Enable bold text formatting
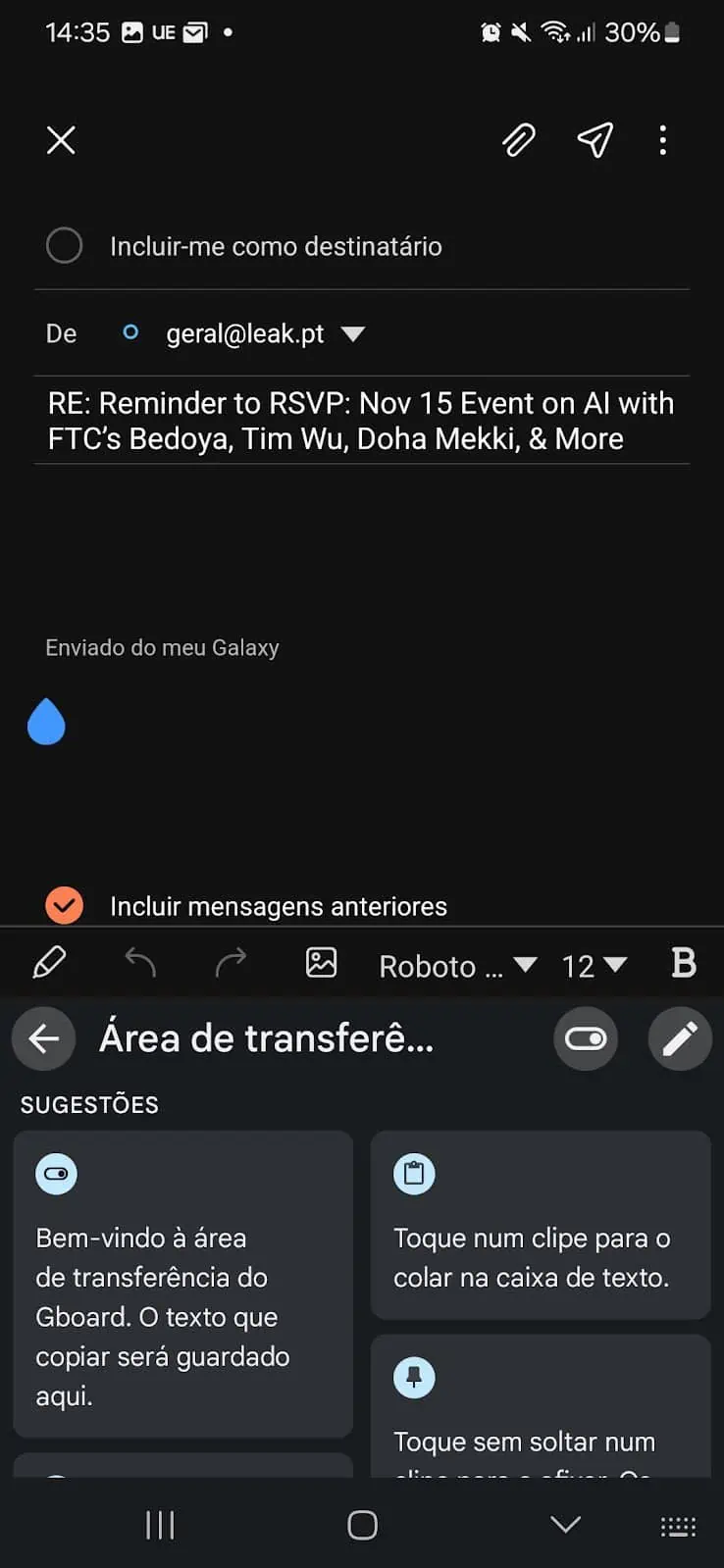The width and height of the screenshot is (724, 1568). click(x=683, y=963)
